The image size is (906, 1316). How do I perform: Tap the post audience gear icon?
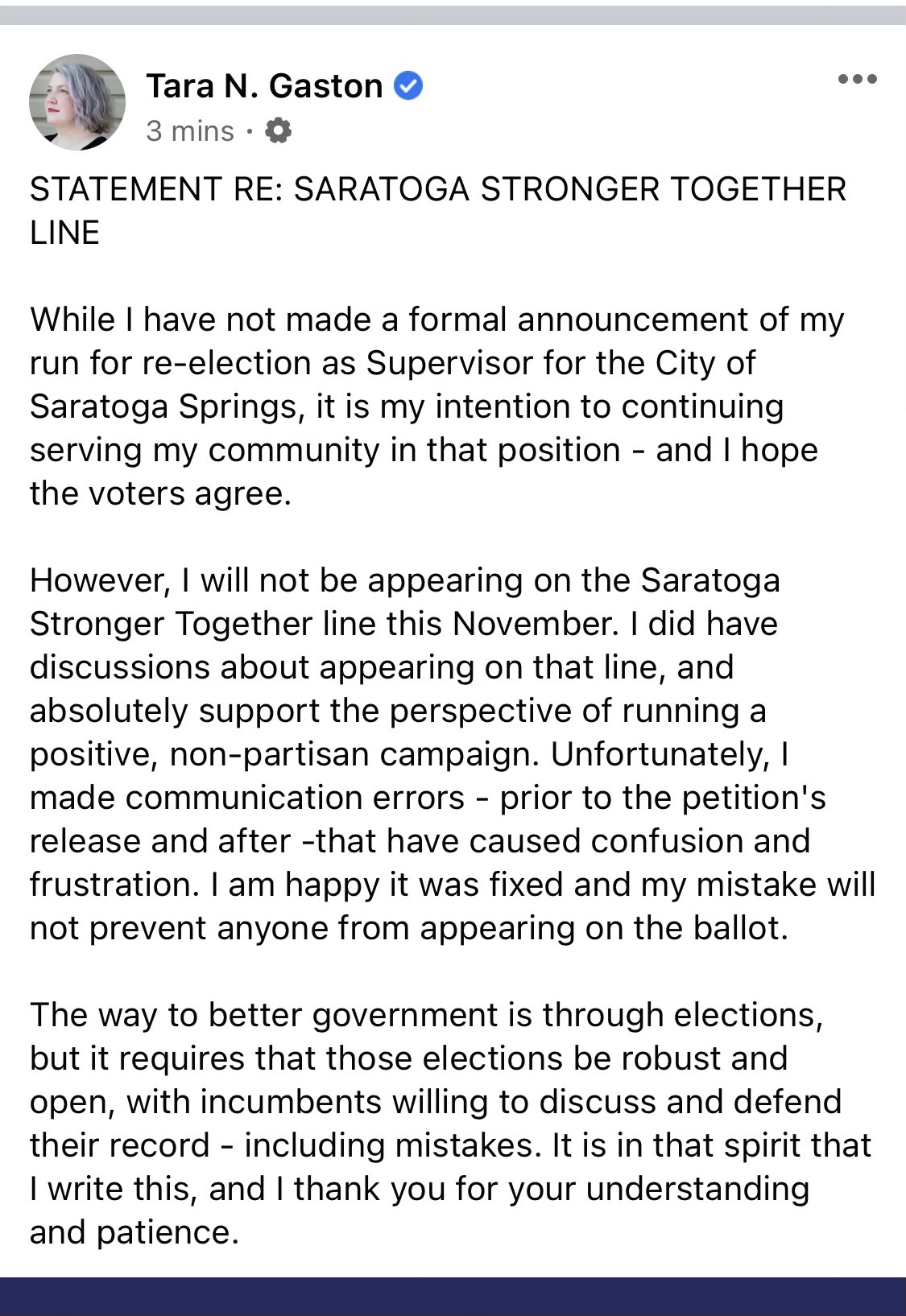(x=278, y=130)
